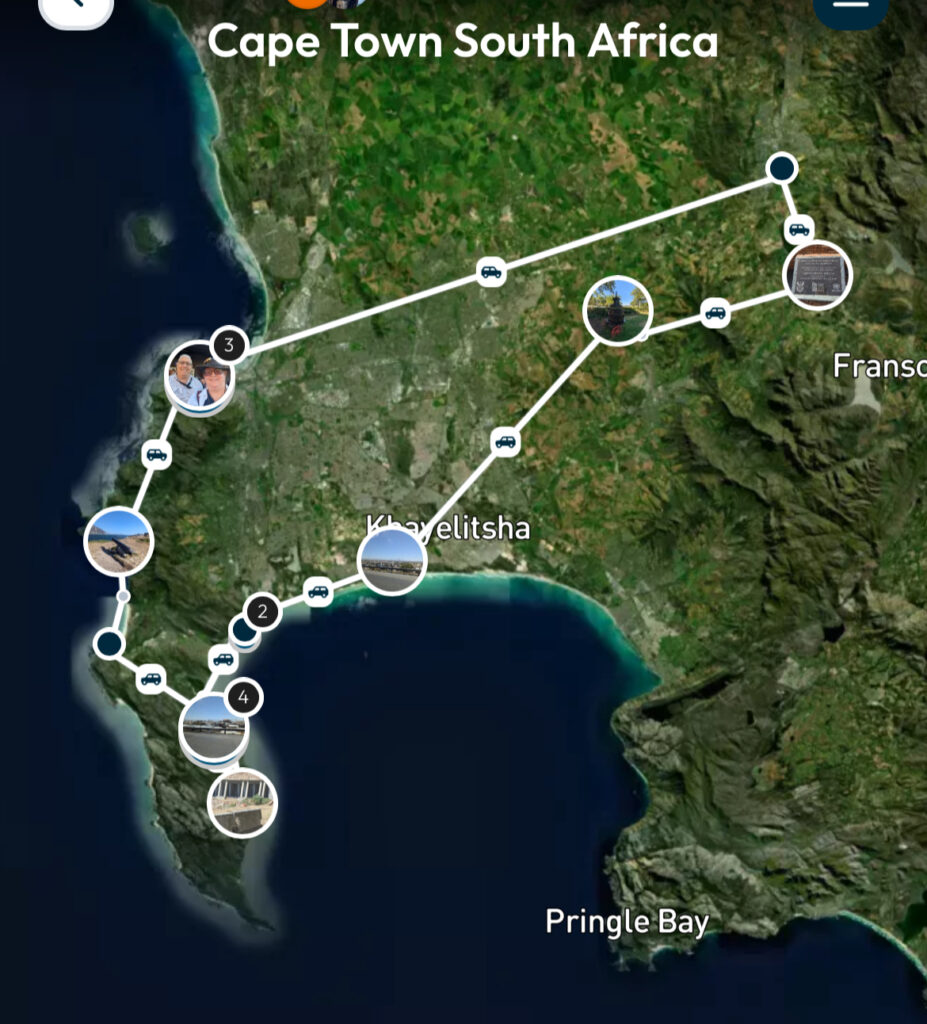Viewport: 927px width, 1024px height.
Task: Select the west coast route stop dot
Action: click(109, 644)
